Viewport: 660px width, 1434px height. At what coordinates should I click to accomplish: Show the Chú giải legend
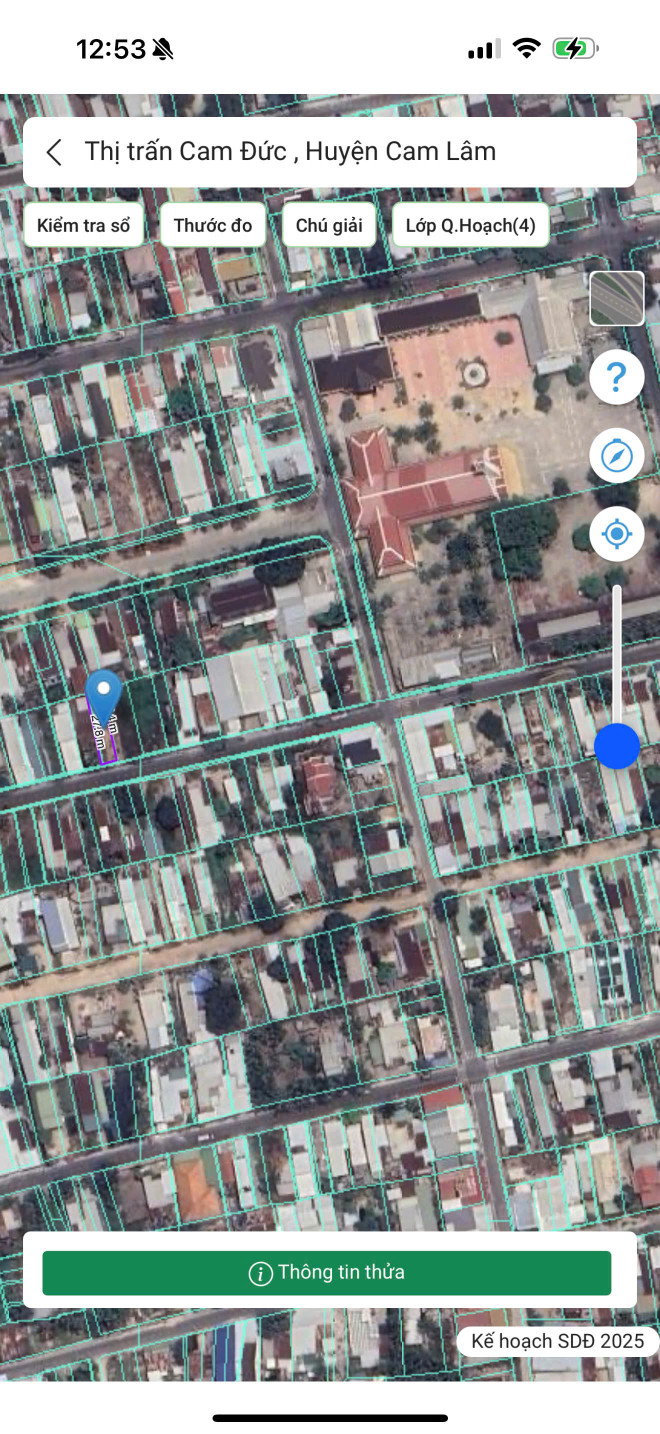click(x=329, y=225)
